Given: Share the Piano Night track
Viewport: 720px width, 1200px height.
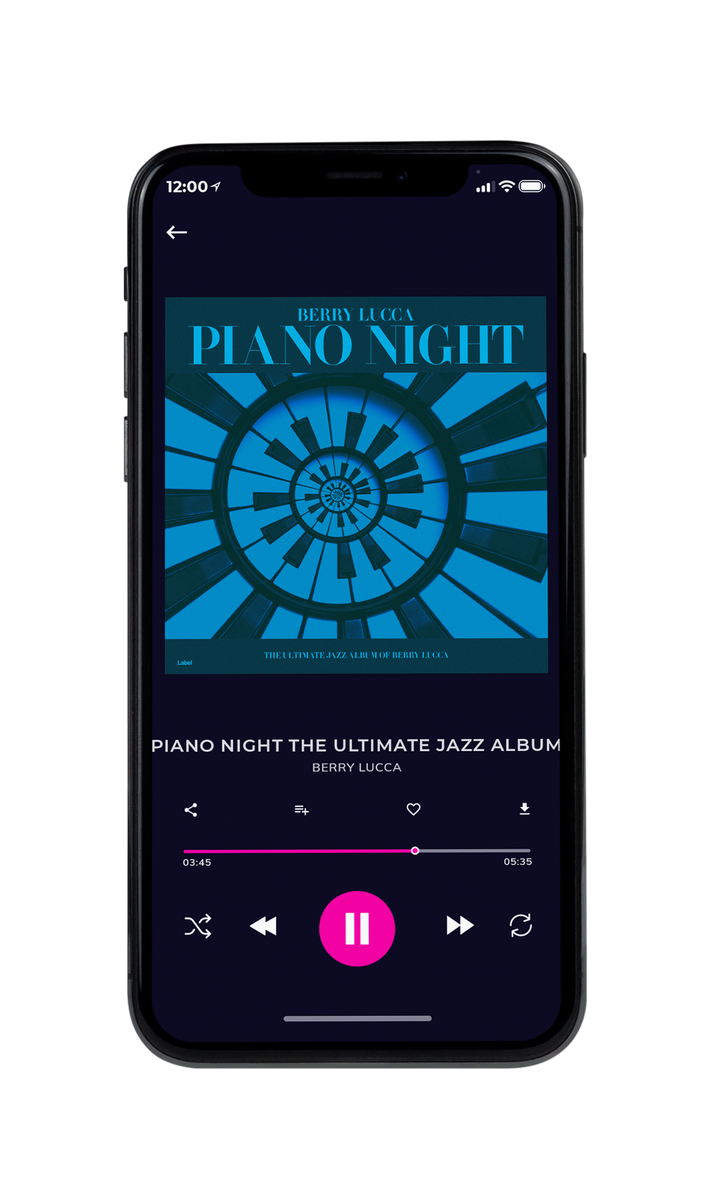Looking at the screenshot, I should click(x=191, y=810).
